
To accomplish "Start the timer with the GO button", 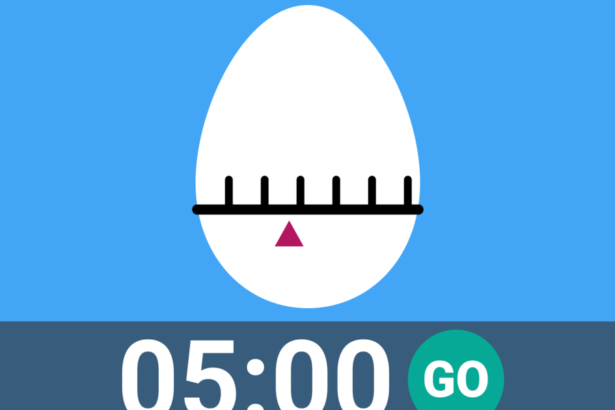I will (455, 379).
